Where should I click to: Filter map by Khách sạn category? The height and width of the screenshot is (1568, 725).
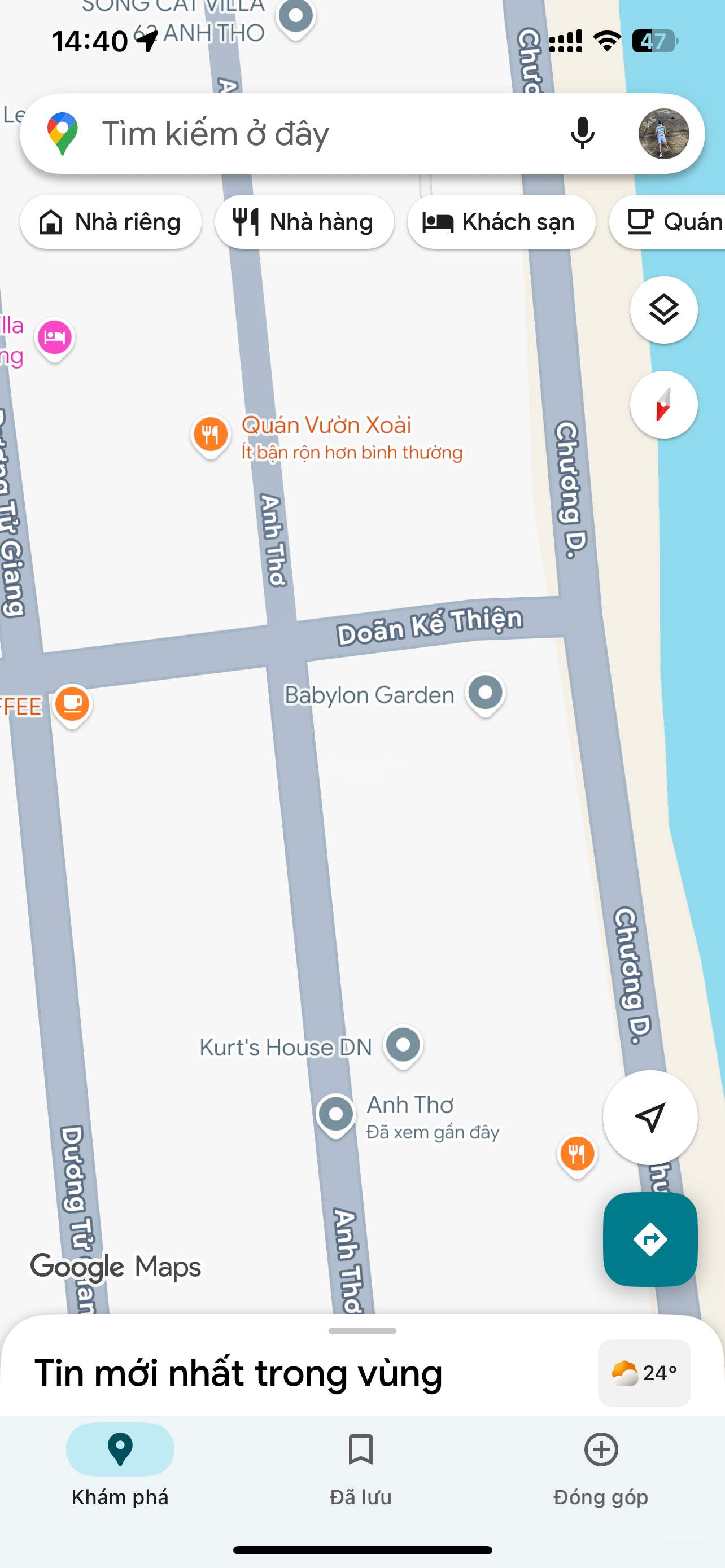(501, 222)
